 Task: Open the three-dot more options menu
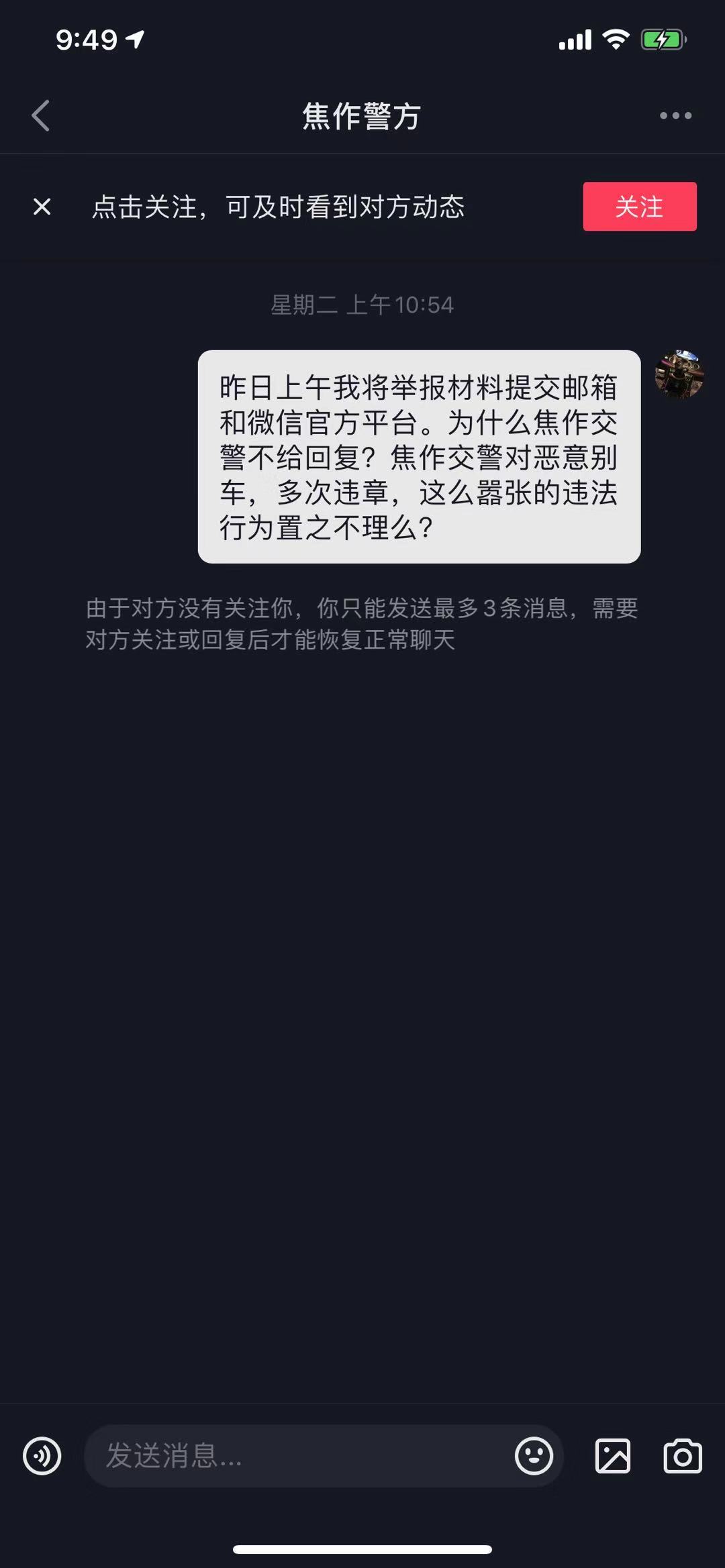point(675,115)
